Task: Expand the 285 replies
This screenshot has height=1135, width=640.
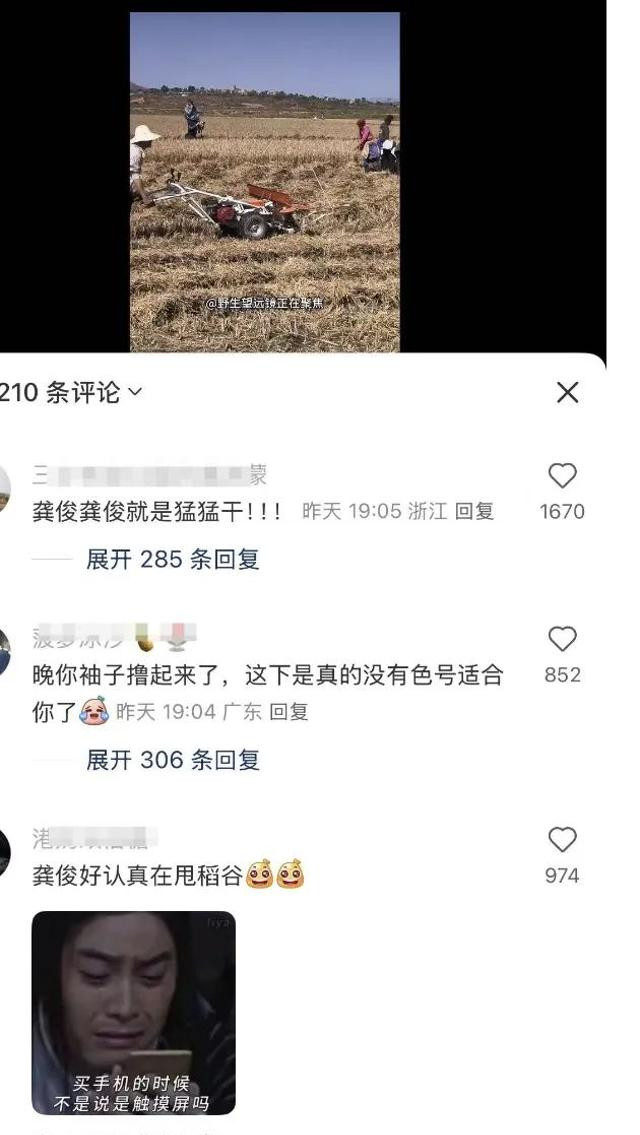Action: click(x=172, y=559)
